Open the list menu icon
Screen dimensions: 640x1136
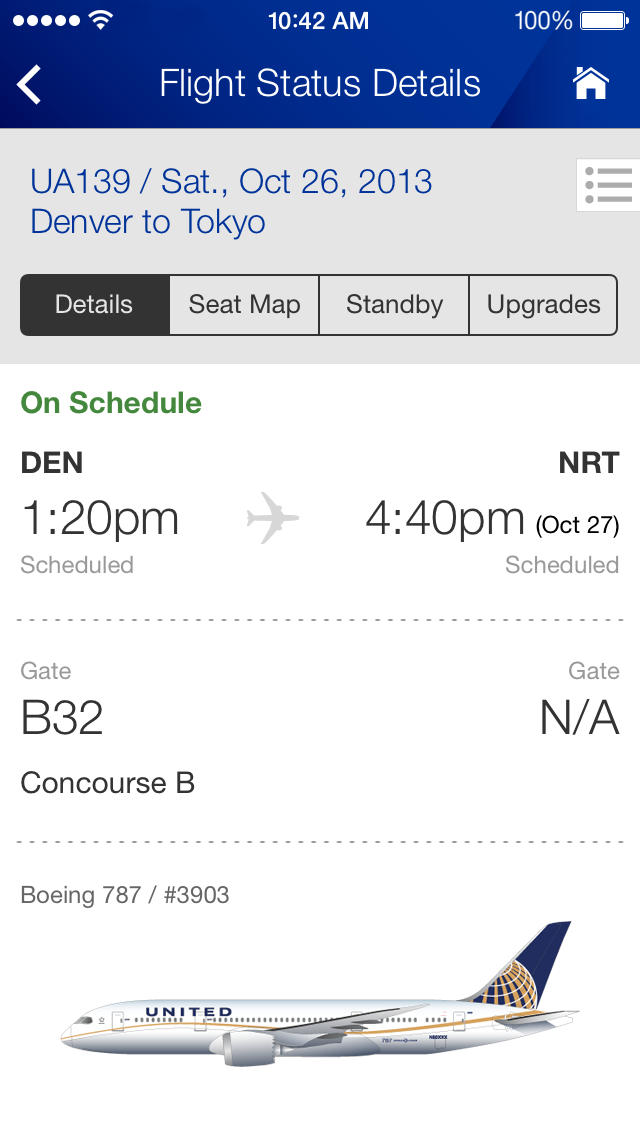tap(607, 185)
